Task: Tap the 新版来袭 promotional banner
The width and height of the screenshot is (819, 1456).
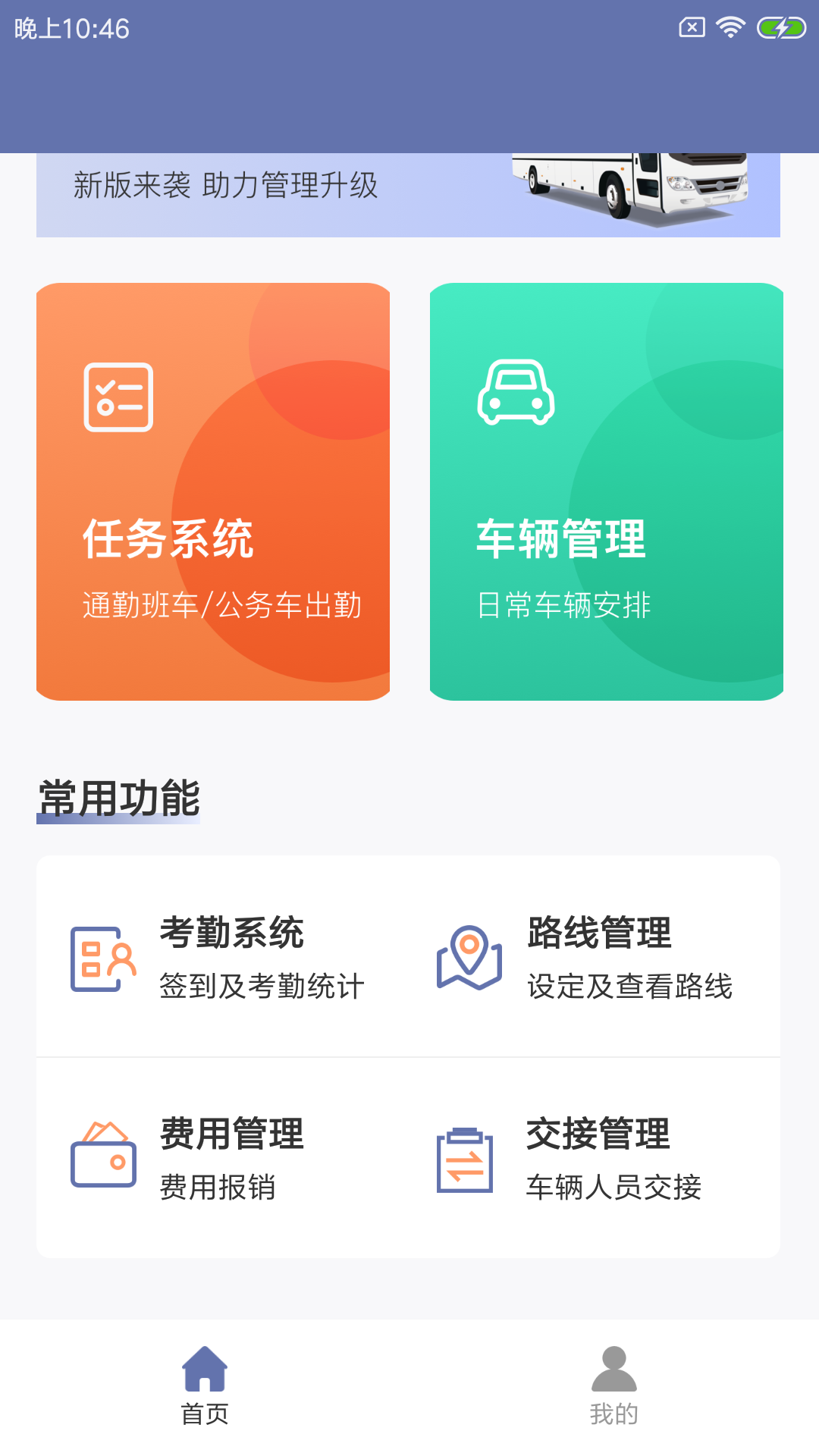Action: click(409, 190)
